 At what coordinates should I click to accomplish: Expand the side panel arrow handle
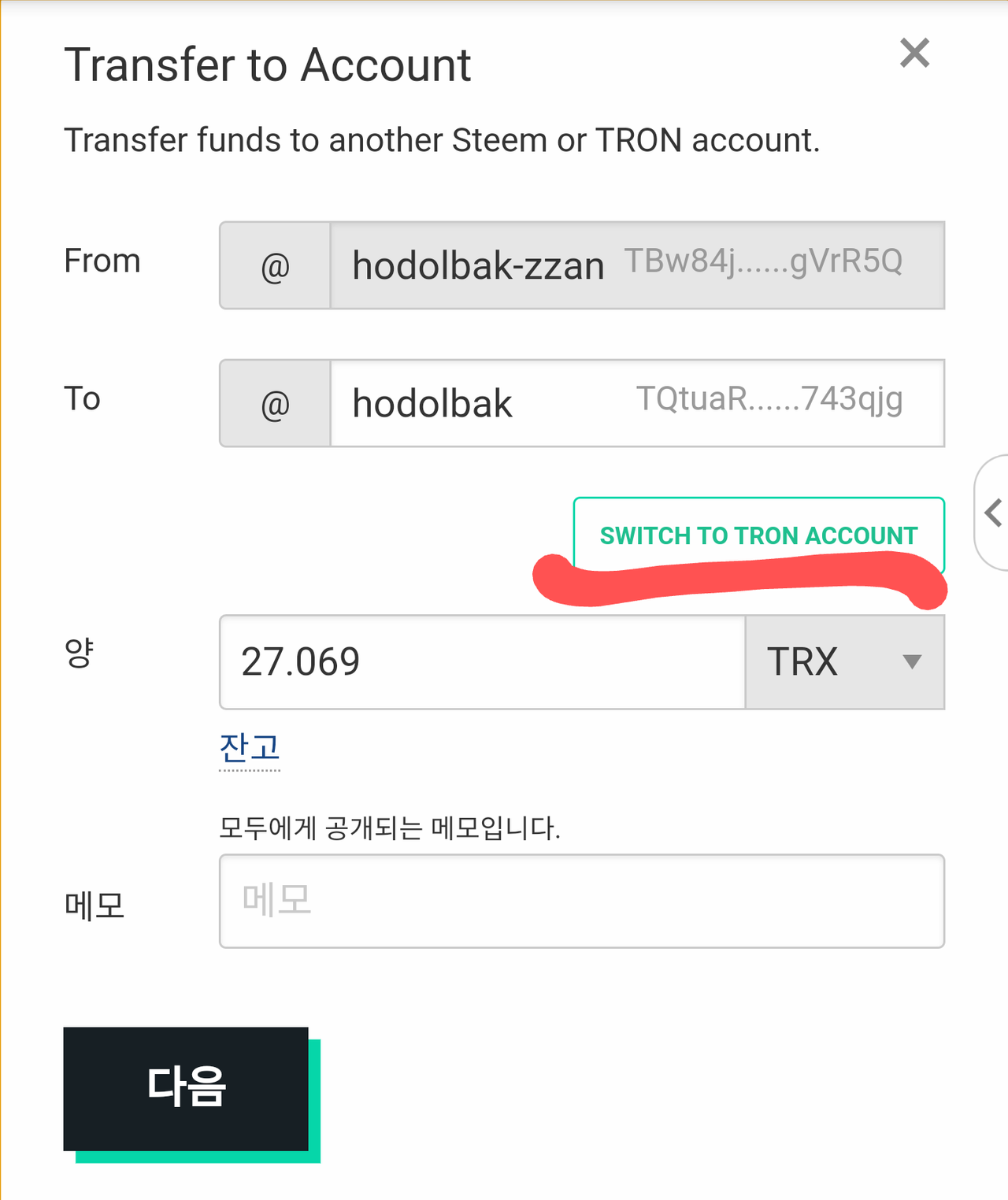(x=993, y=513)
